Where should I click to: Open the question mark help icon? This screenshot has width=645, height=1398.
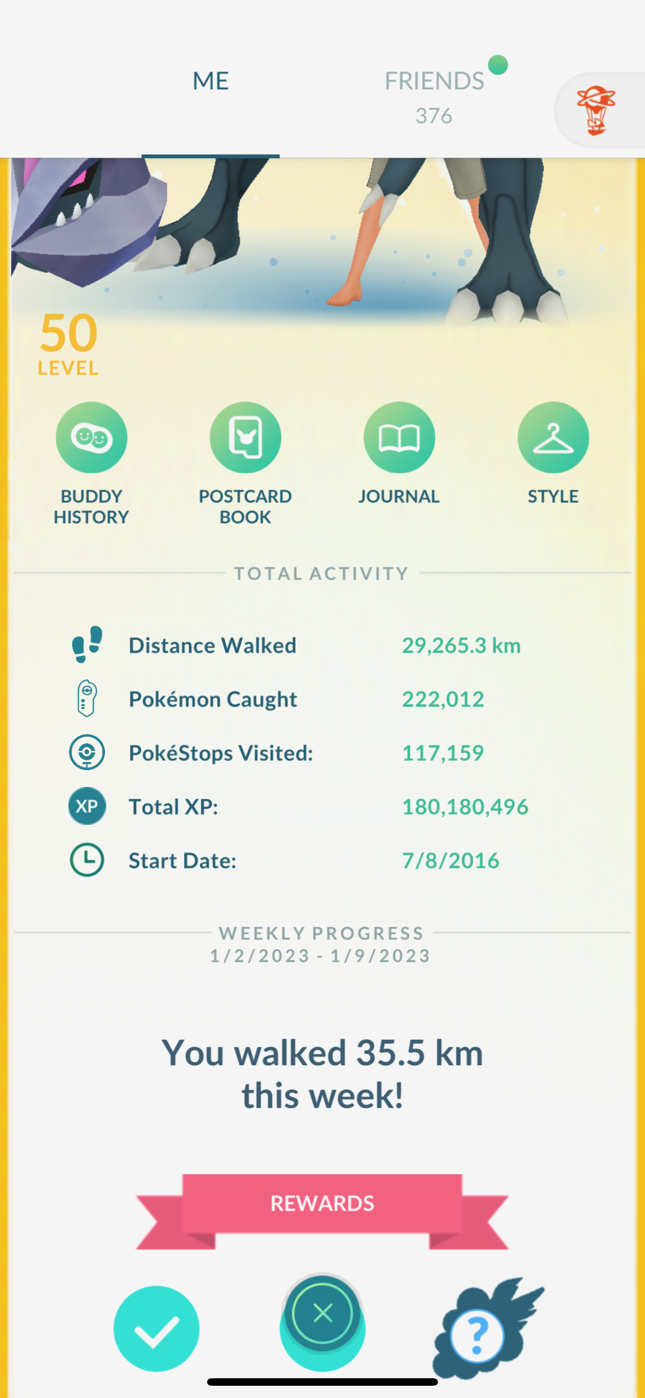click(478, 1333)
